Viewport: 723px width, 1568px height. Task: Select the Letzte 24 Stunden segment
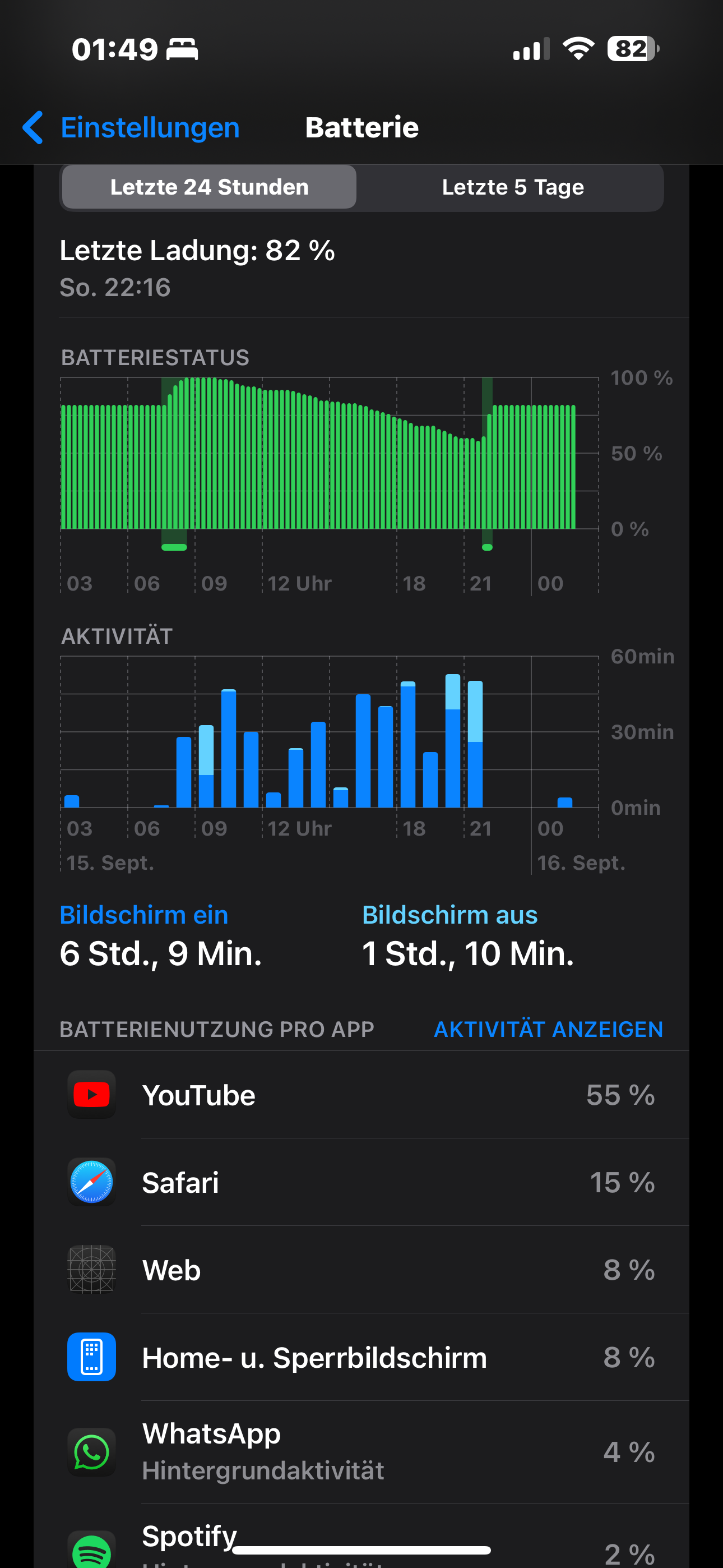210,187
